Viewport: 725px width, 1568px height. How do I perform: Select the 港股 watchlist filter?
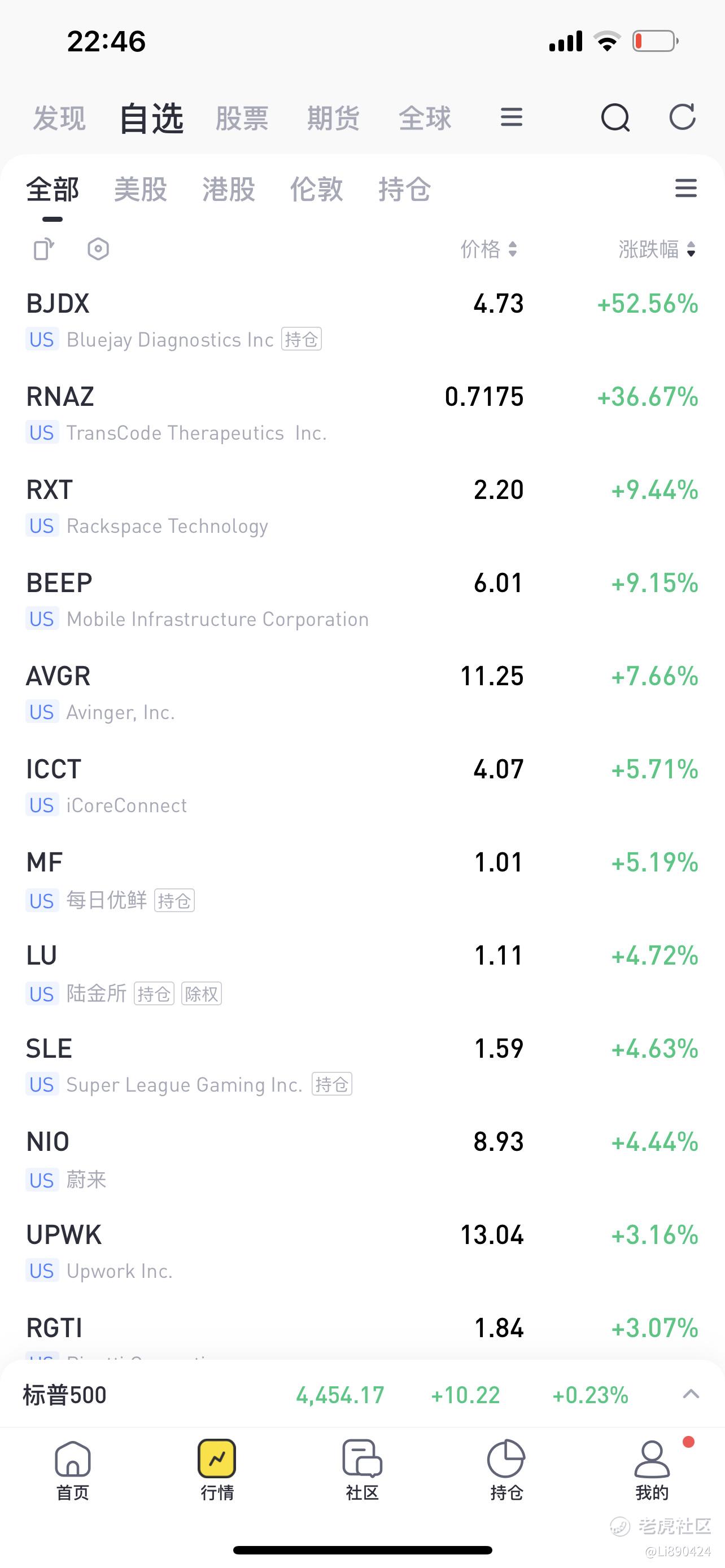tap(229, 189)
